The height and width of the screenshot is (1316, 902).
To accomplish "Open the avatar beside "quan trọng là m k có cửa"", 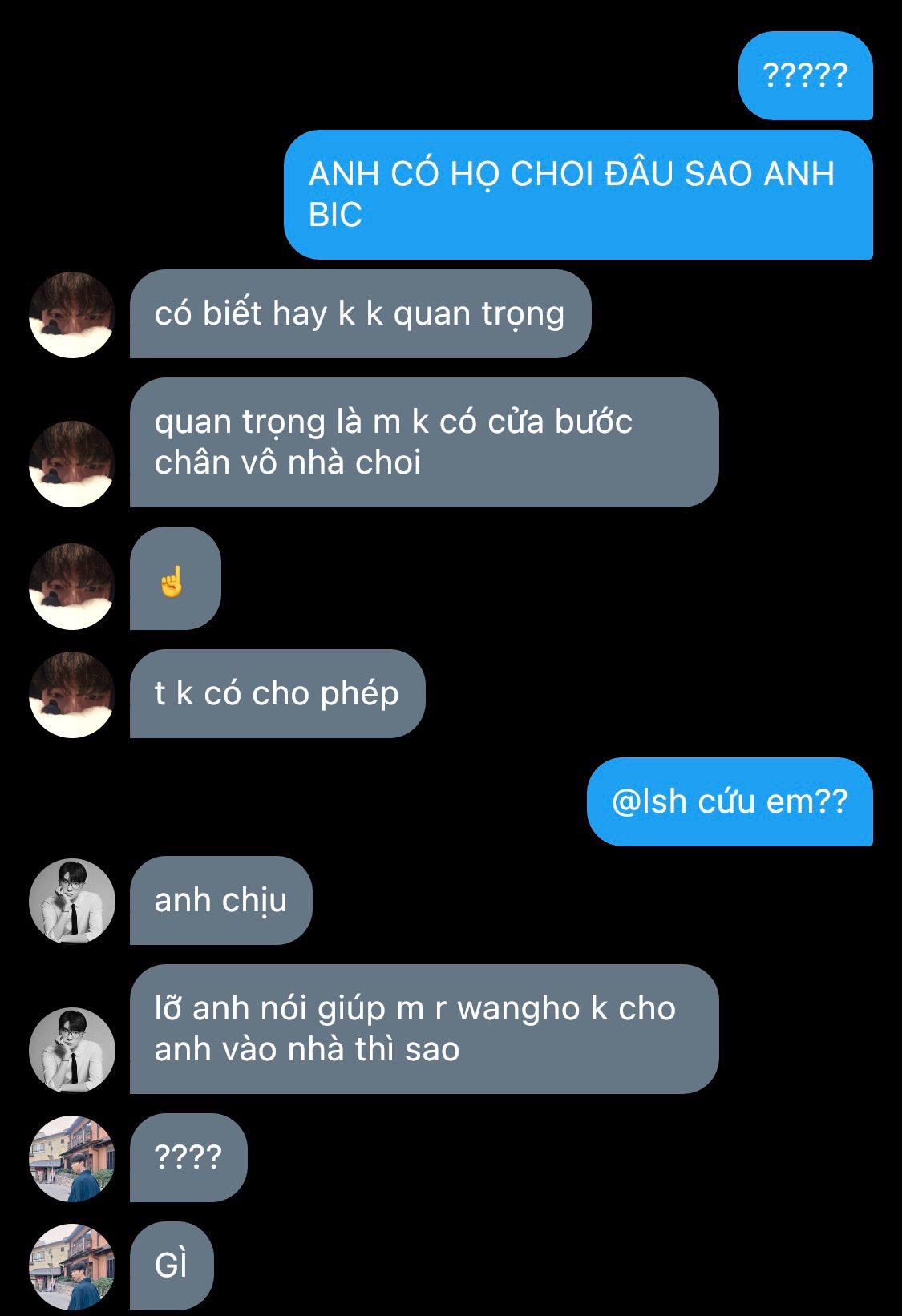I will click(72, 464).
